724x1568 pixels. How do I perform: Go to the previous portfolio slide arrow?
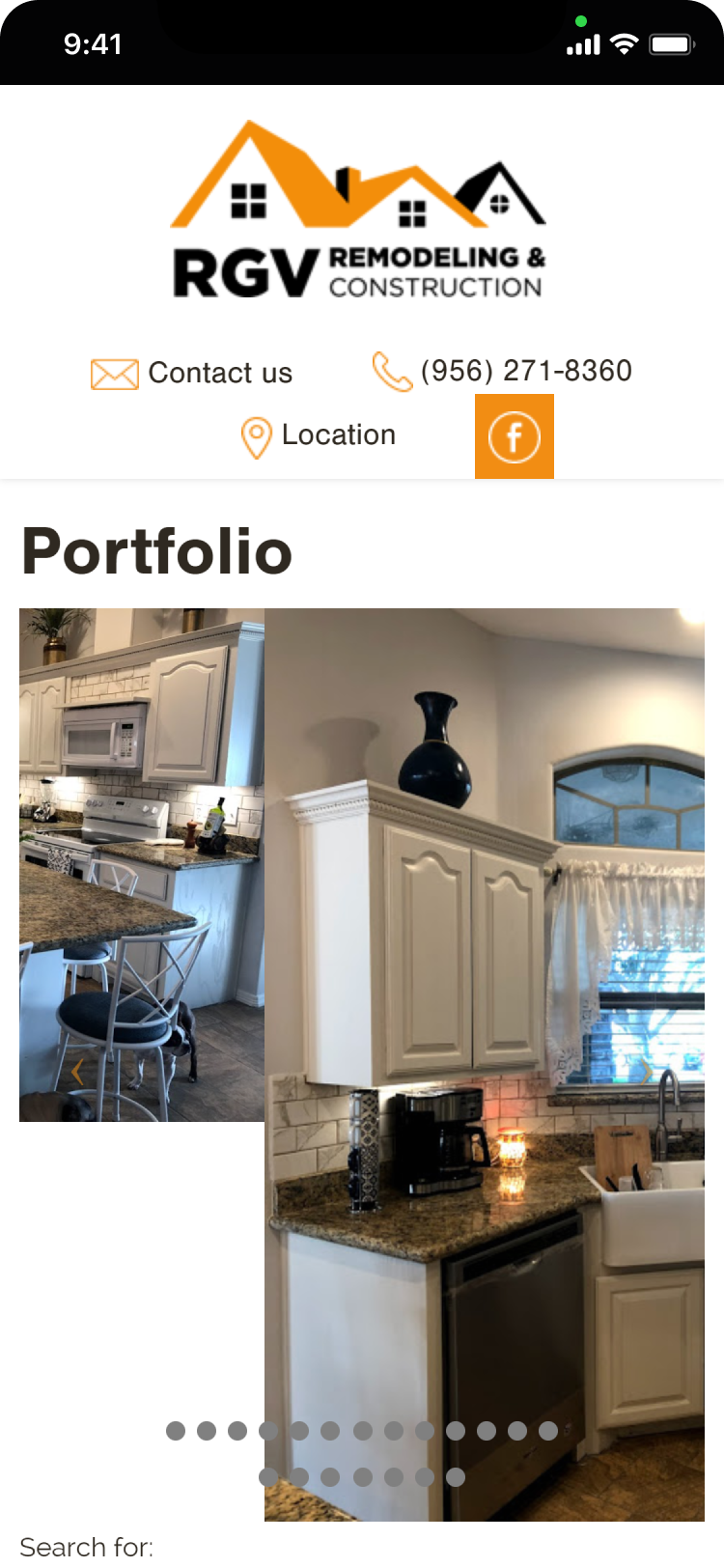click(77, 1072)
